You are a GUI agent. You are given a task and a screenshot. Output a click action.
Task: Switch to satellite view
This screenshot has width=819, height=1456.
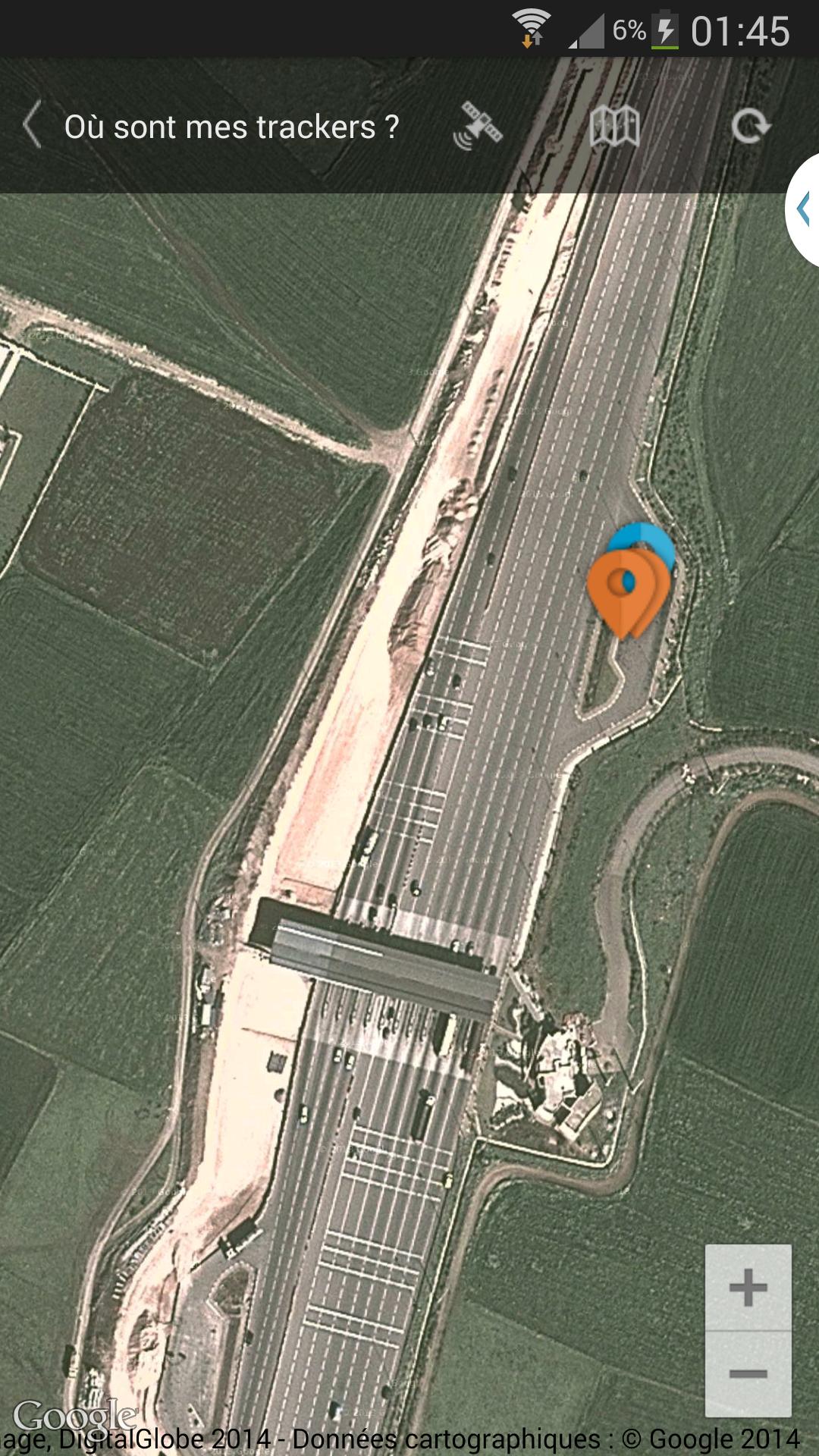[478, 126]
